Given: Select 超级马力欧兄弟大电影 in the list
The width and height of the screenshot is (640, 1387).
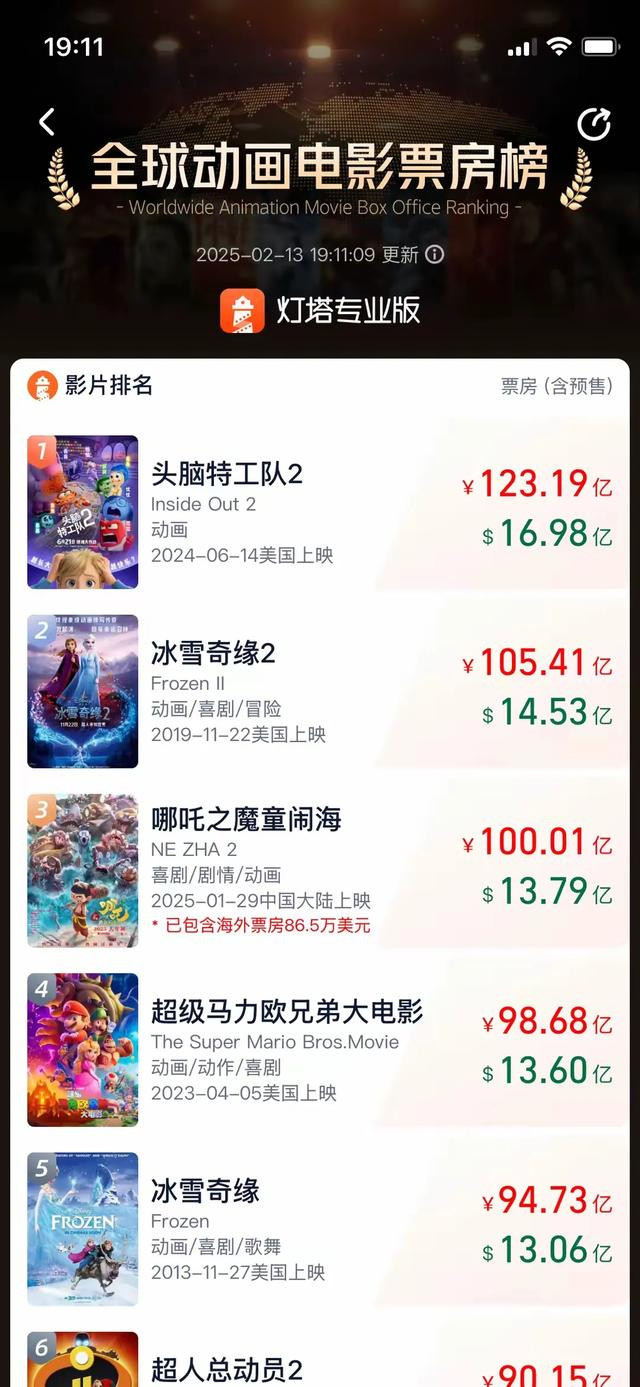Looking at the screenshot, I should 320,1049.
